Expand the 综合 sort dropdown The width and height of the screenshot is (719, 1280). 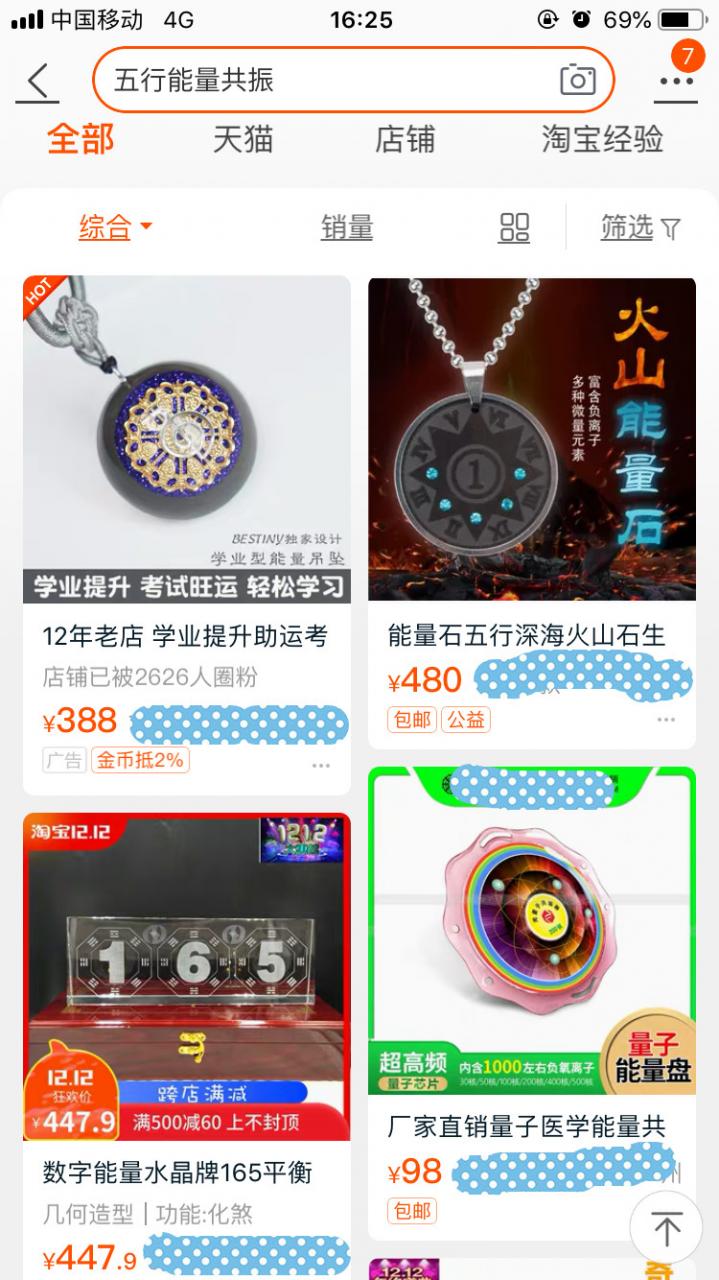[x=115, y=228]
